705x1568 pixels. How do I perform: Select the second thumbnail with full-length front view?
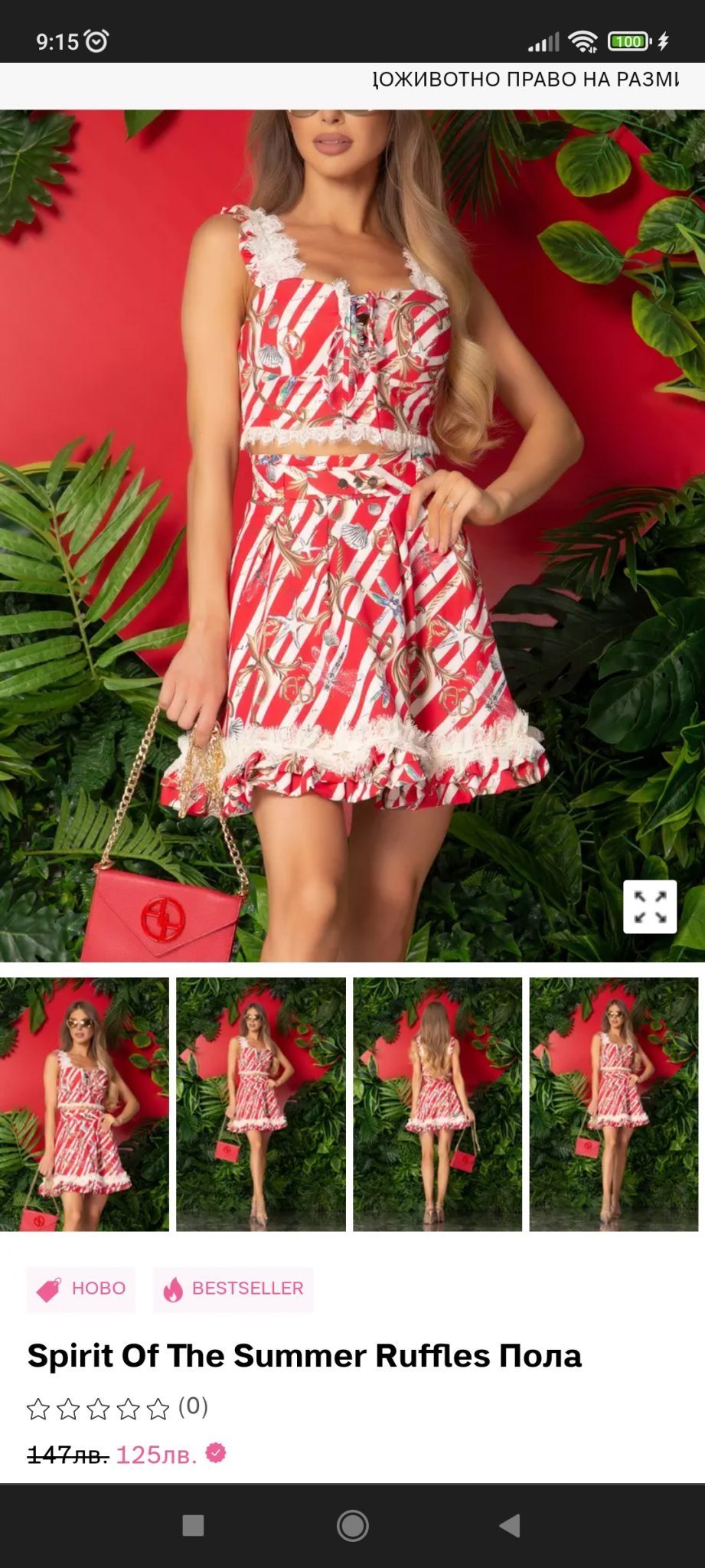click(261, 1104)
